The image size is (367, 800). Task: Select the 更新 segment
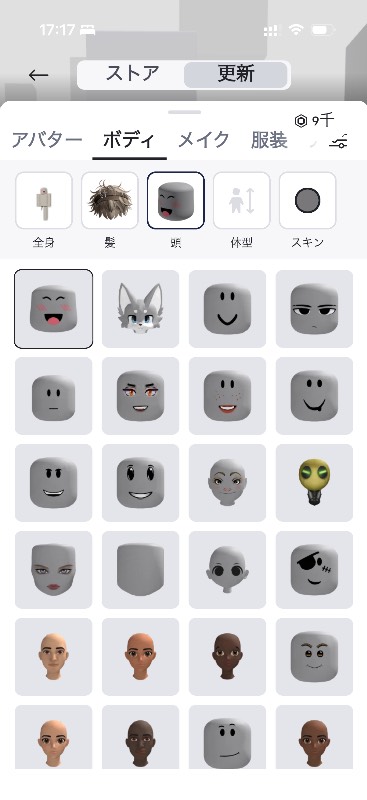[236, 74]
